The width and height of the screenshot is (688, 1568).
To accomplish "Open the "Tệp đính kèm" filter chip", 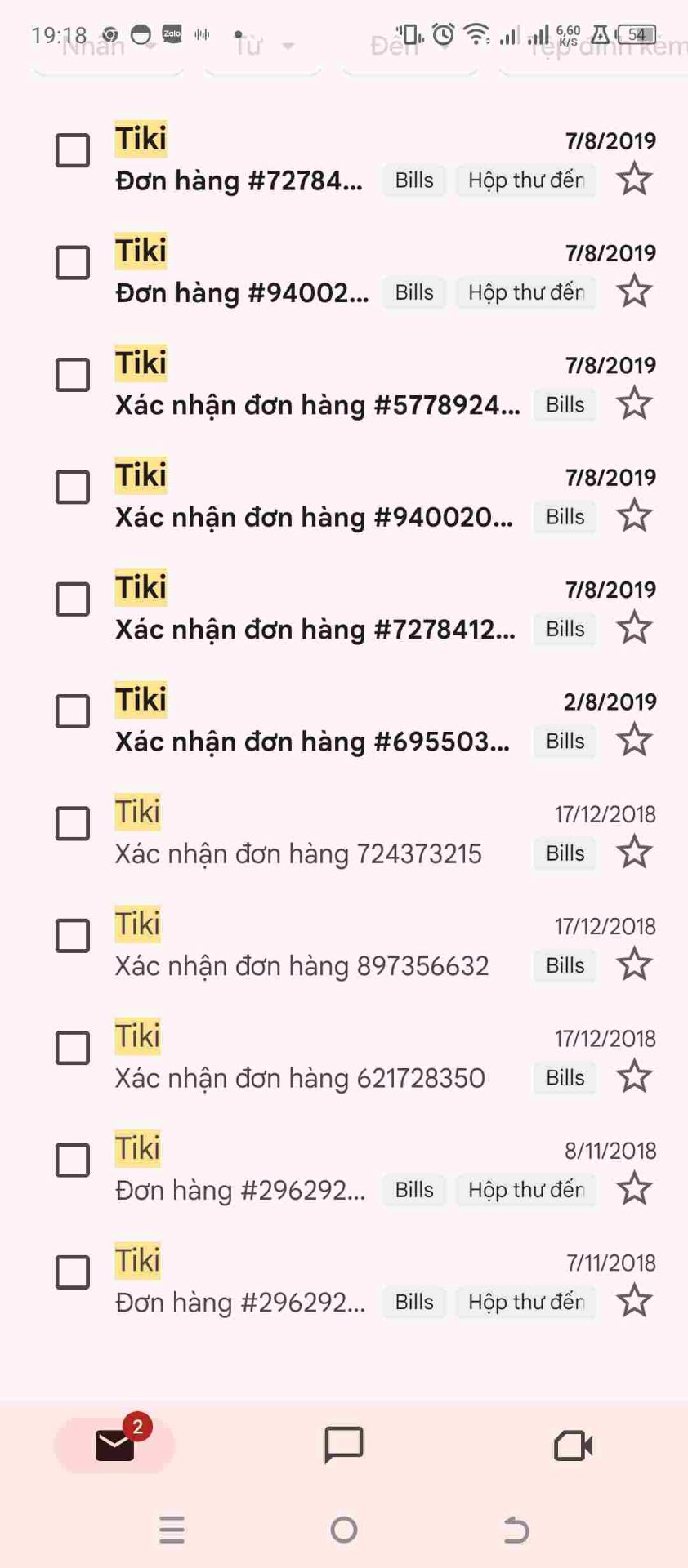I will click(x=593, y=47).
